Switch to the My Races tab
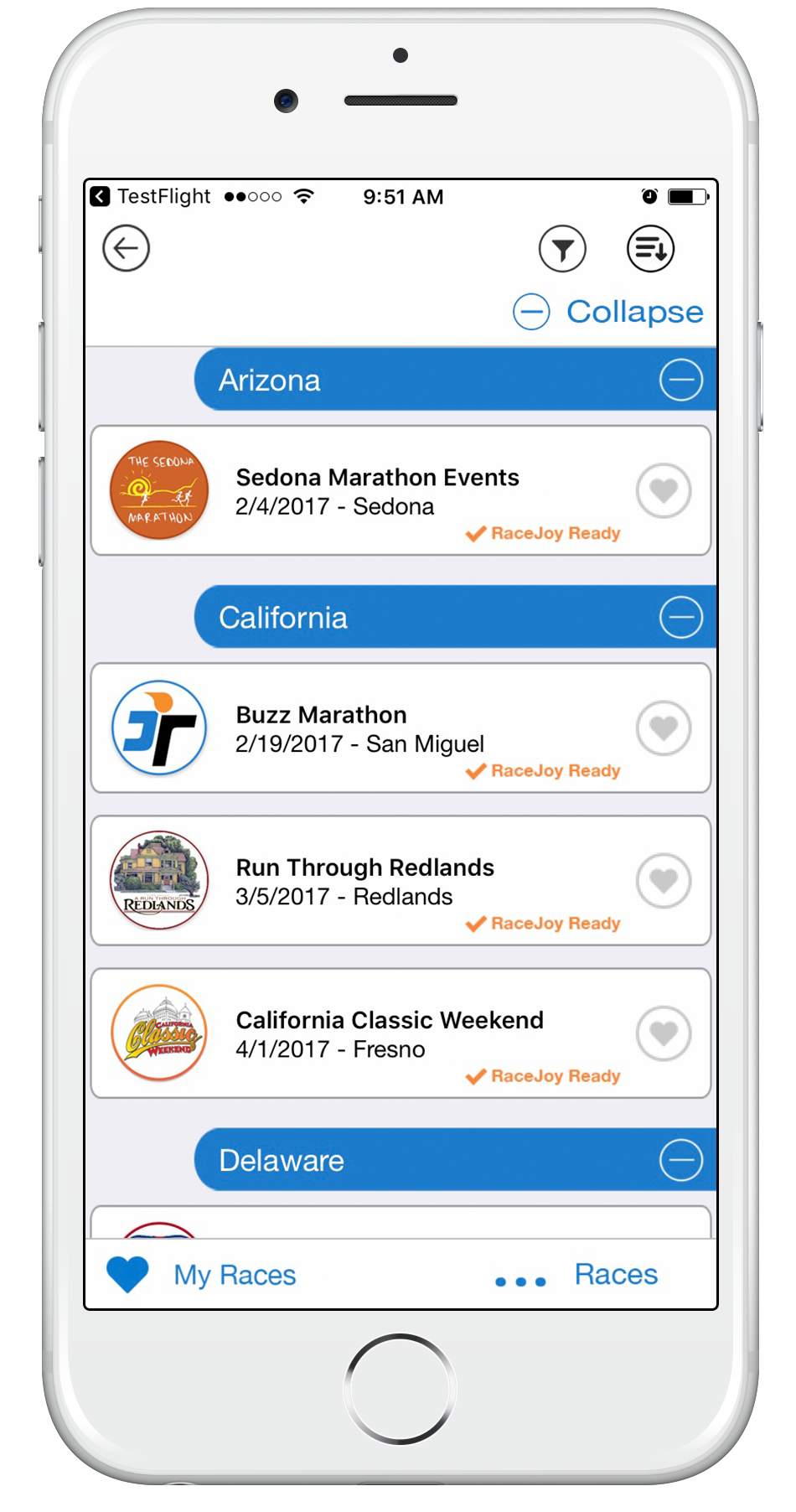The width and height of the screenshot is (796, 1512). (203, 1275)
